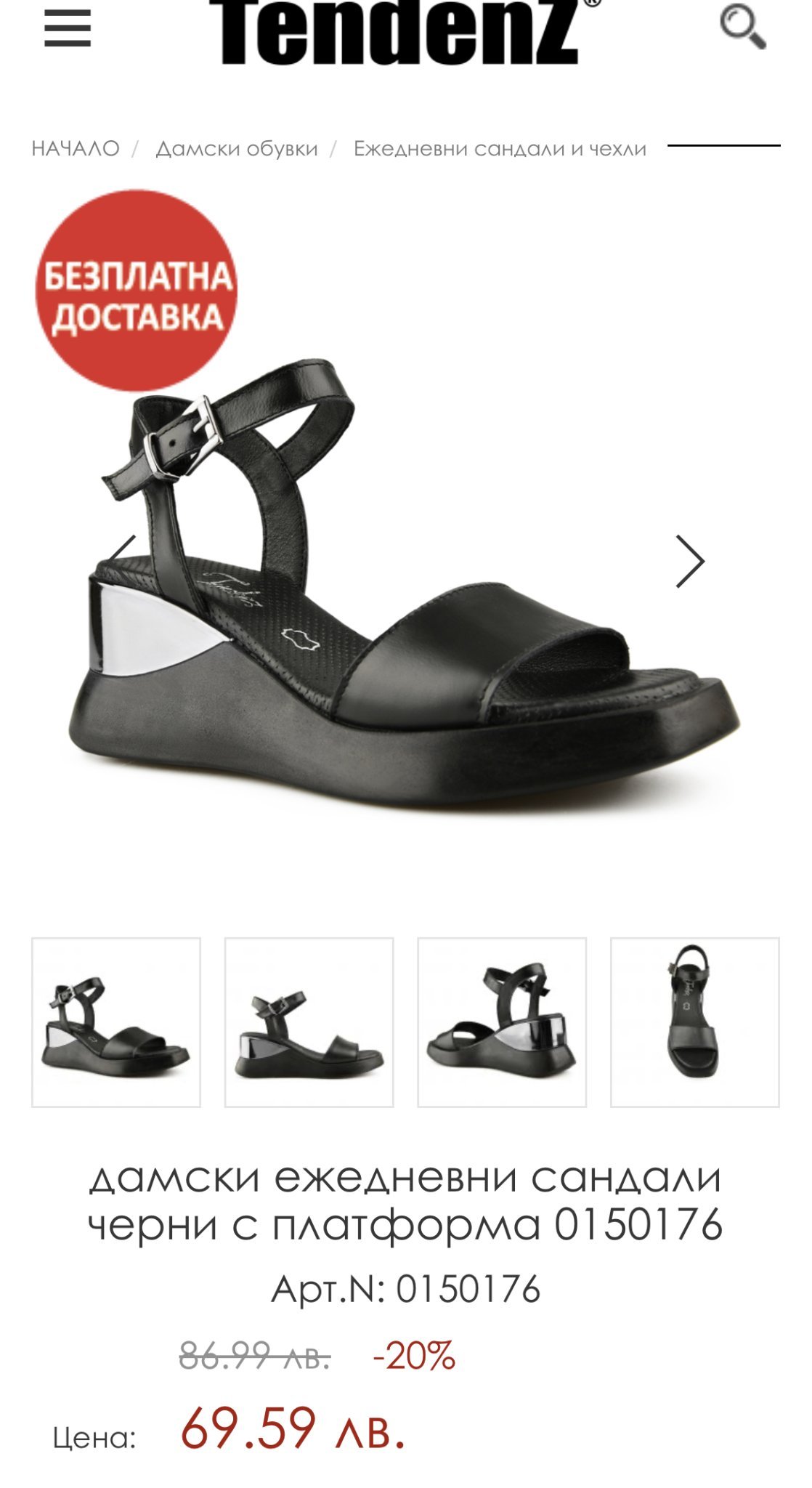This screenshot has height=1488, width=812.
Task: Show next product image arrow
Action: point(689,562)
